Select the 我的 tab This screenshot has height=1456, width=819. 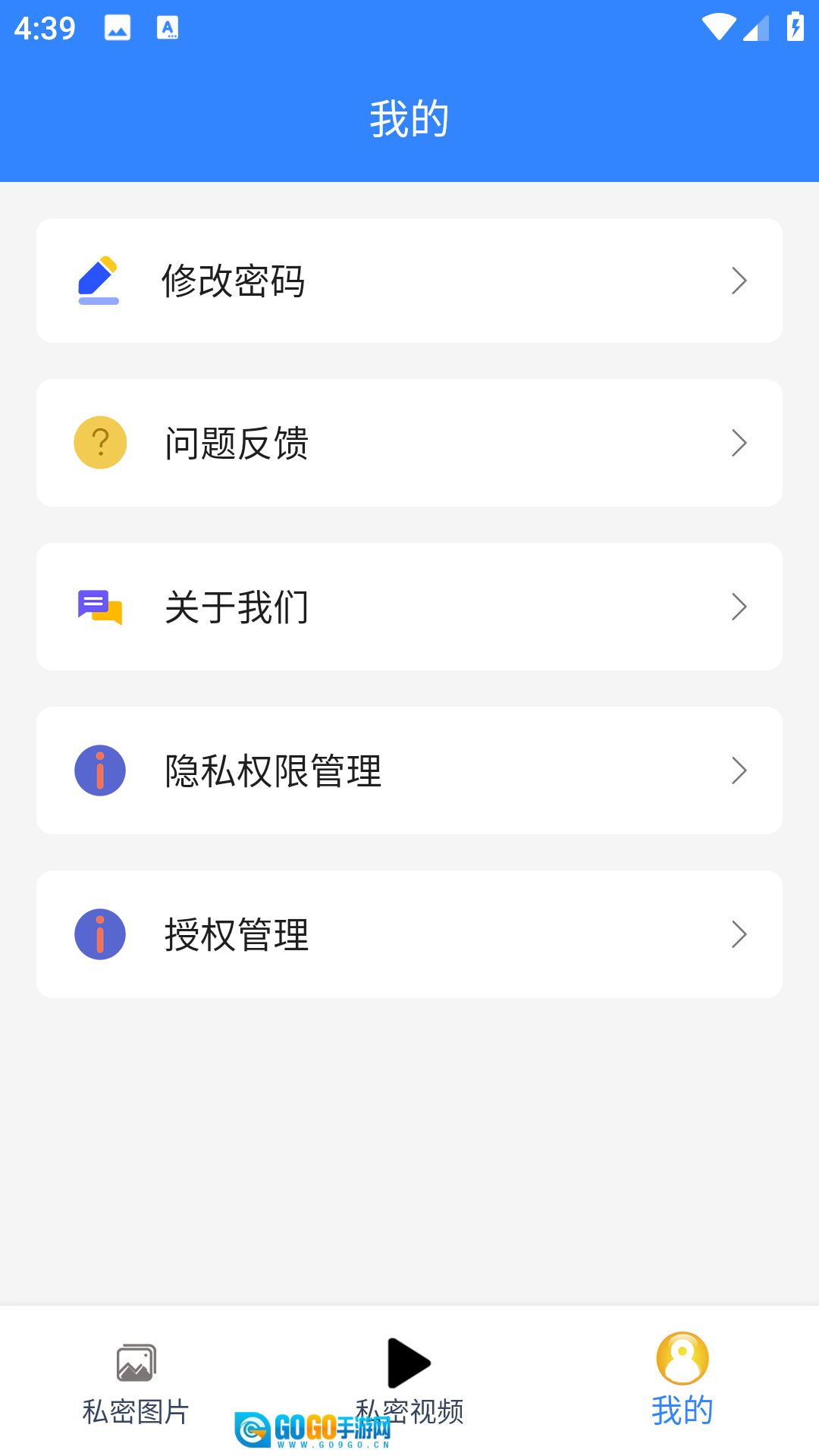click(682, 1382)
